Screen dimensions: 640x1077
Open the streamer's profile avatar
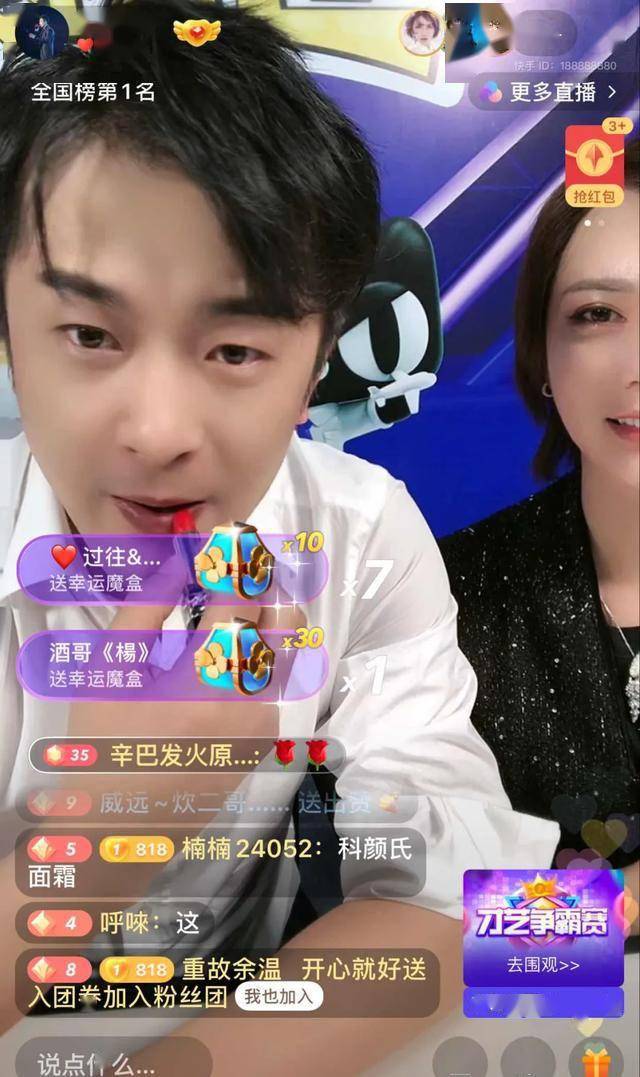[42, 30]
